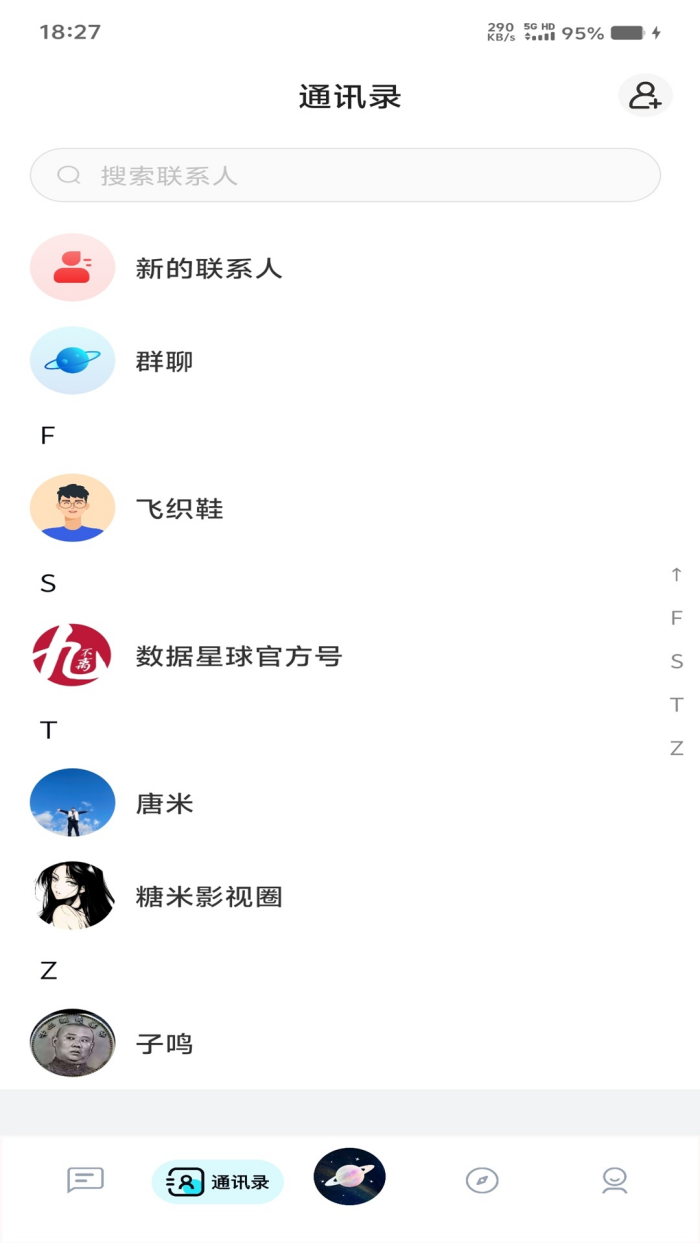Open contact 数据星球官方号
700x1243 pixels.
point(238,656)
